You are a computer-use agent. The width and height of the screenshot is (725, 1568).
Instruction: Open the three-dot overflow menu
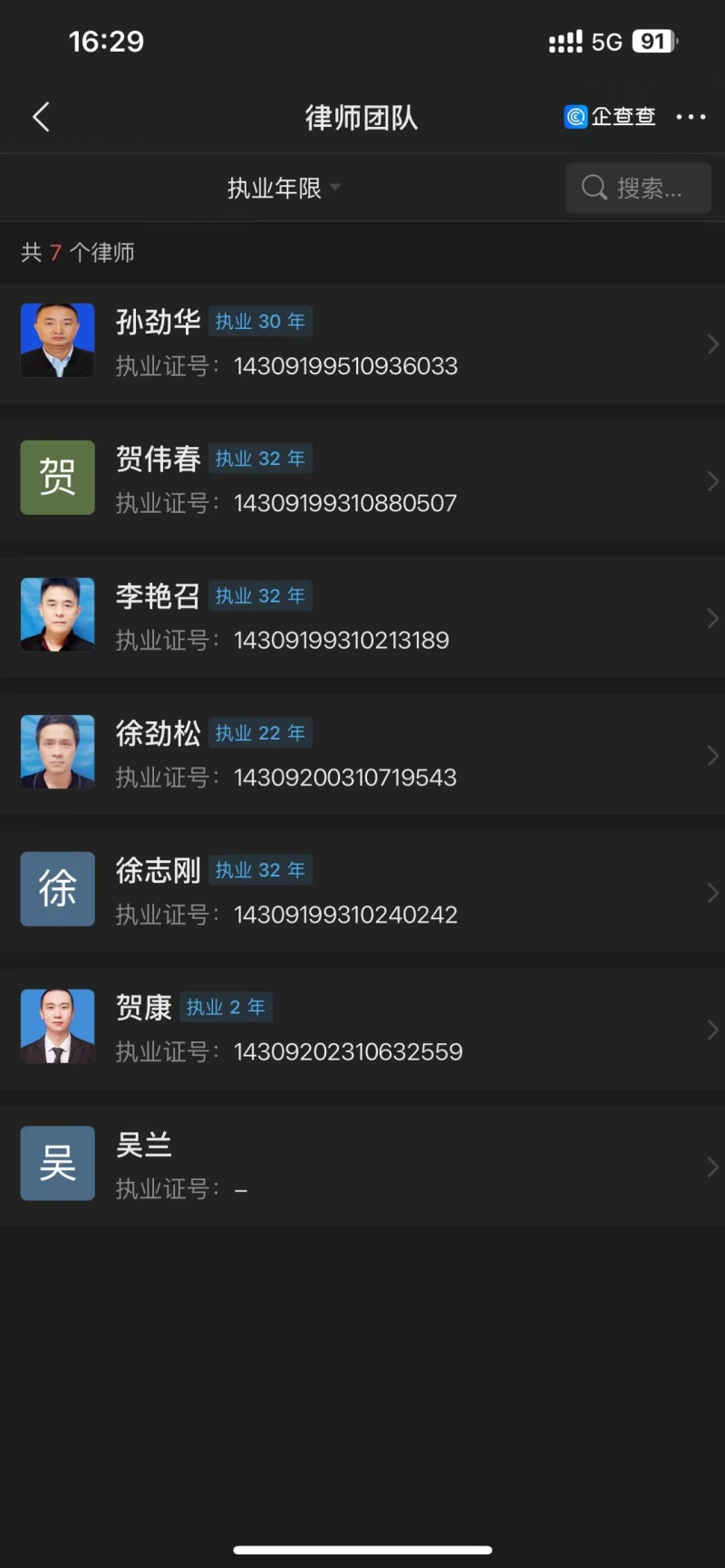coord(691,117)
